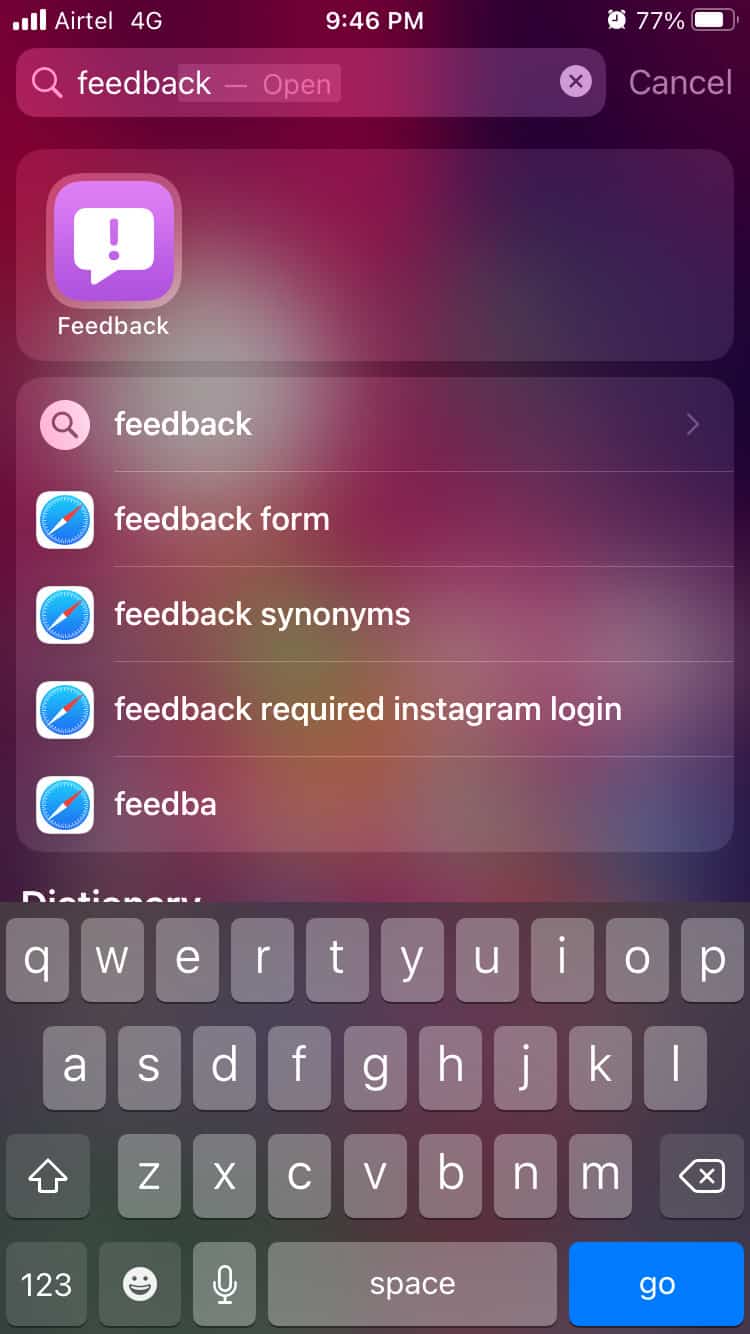
Task: Tap the microphone dictation key
Action: [224, 1283]
